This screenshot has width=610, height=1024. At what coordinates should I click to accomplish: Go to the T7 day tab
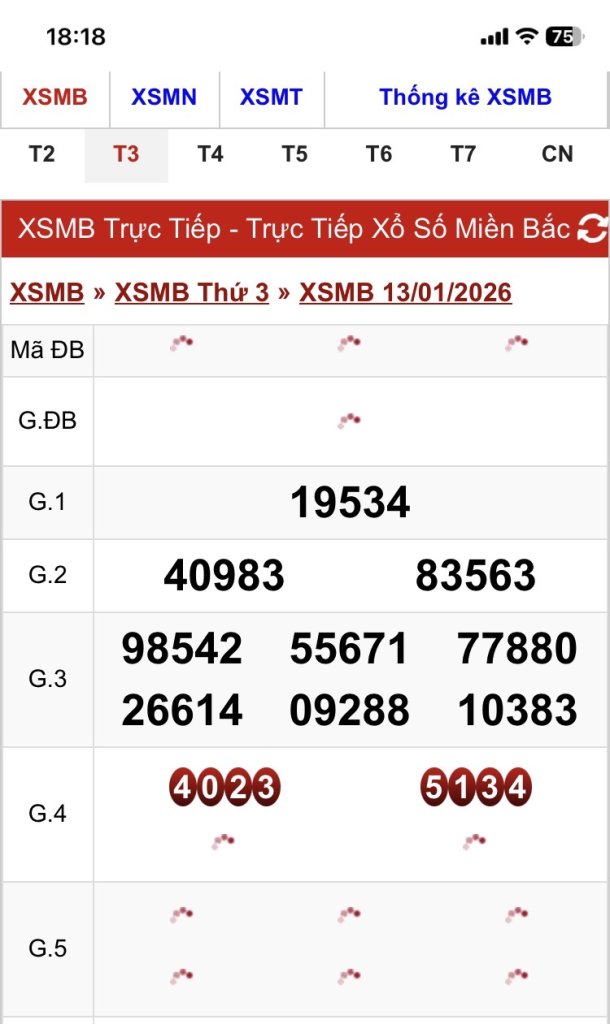462,154
